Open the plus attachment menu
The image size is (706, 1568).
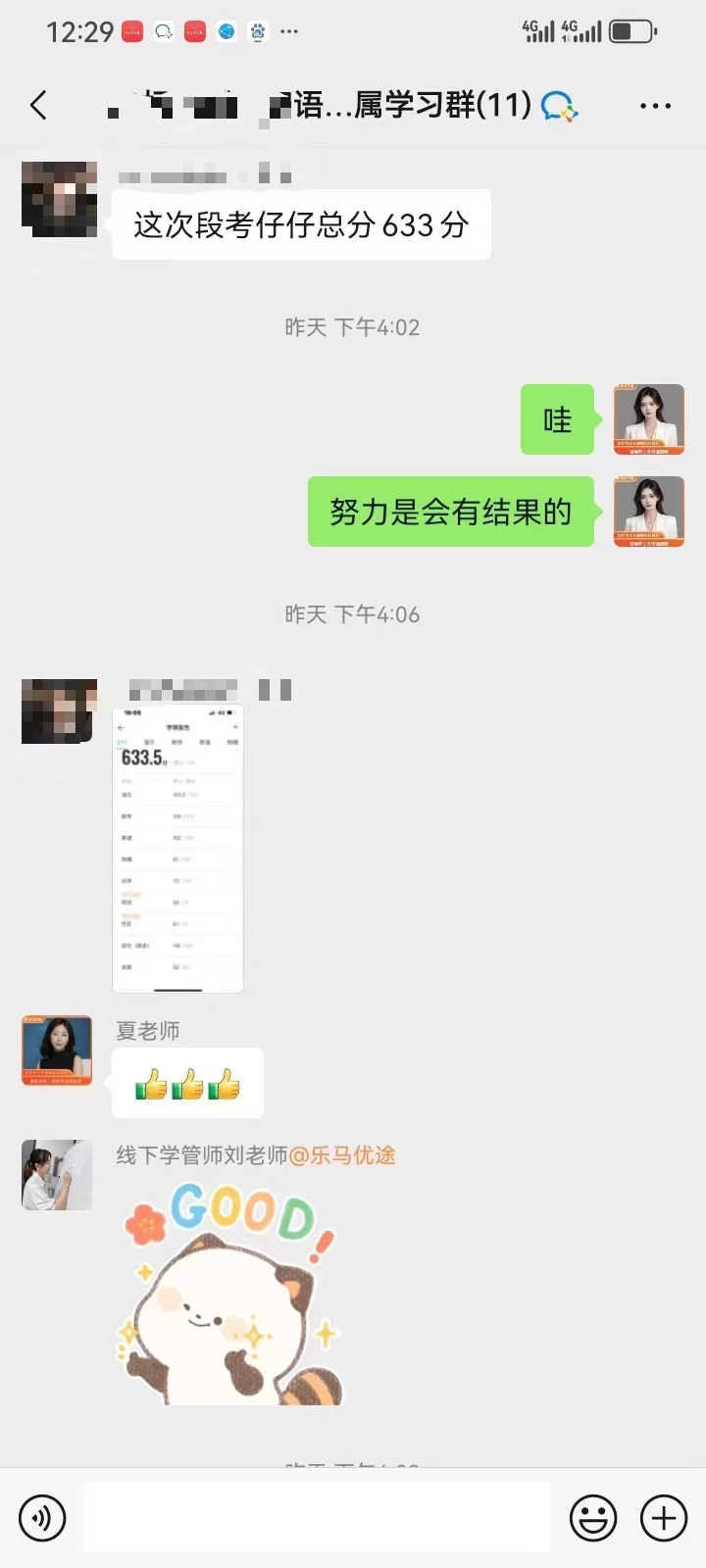pyautogui.click(x=664, y=1518)
